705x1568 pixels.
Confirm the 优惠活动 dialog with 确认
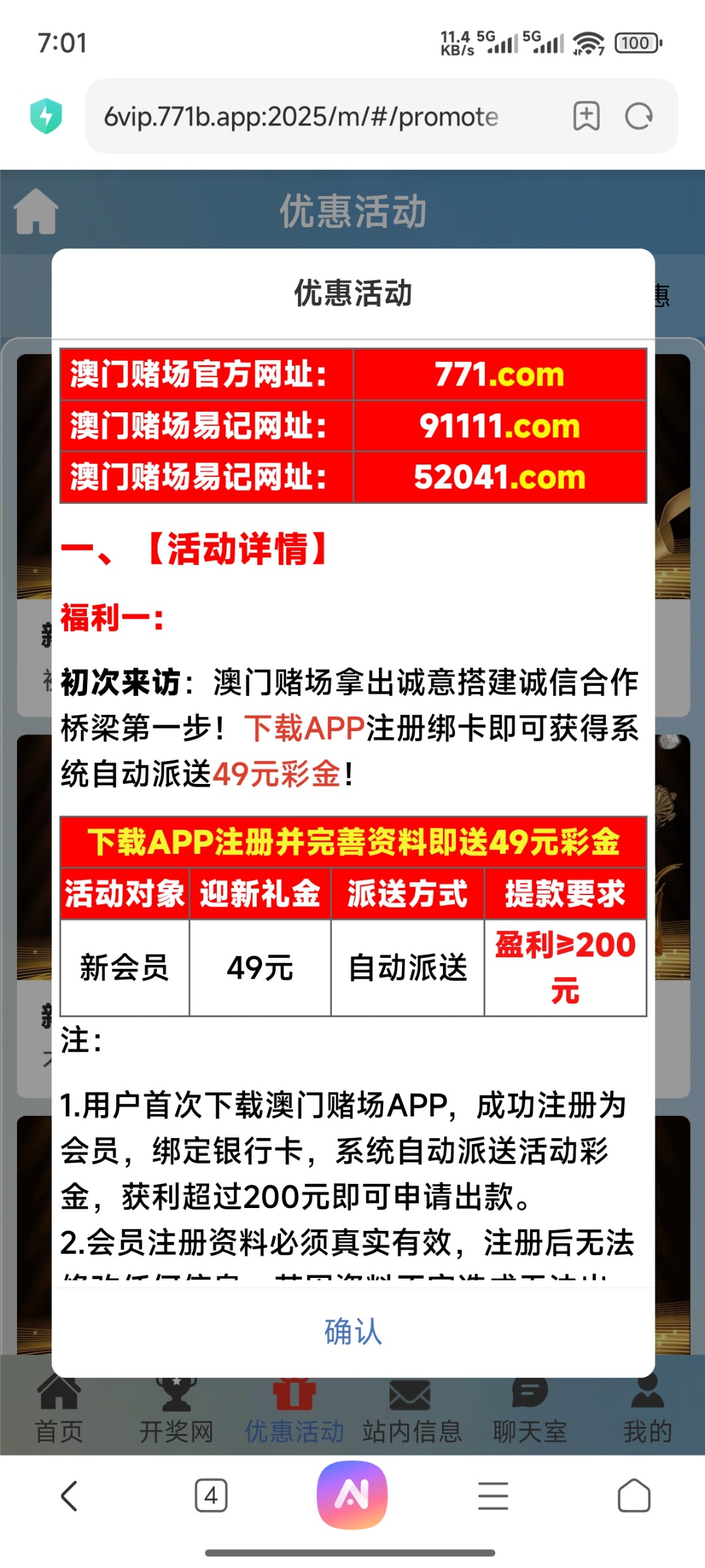coord(353,1331)
